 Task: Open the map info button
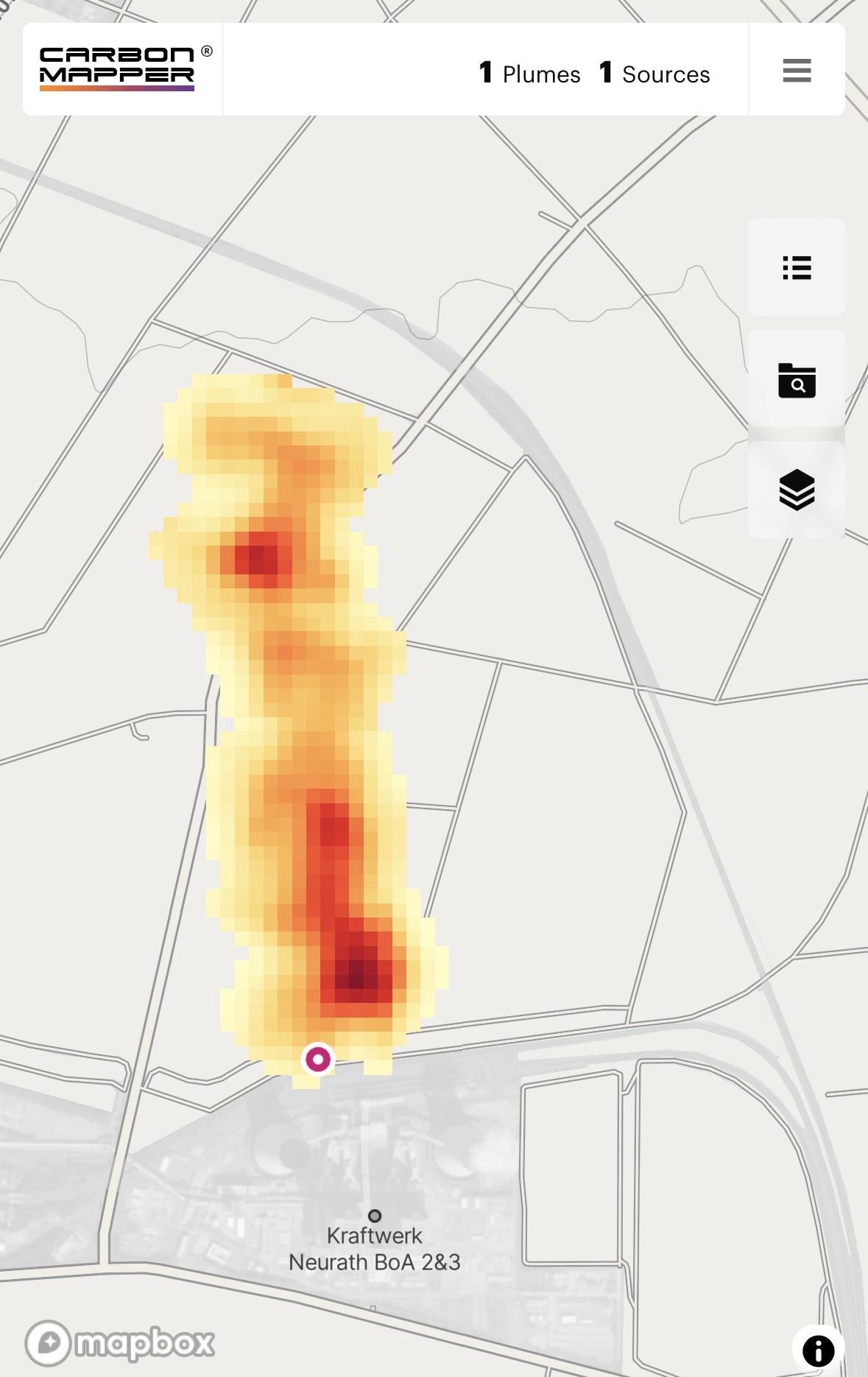point(818,1350)
